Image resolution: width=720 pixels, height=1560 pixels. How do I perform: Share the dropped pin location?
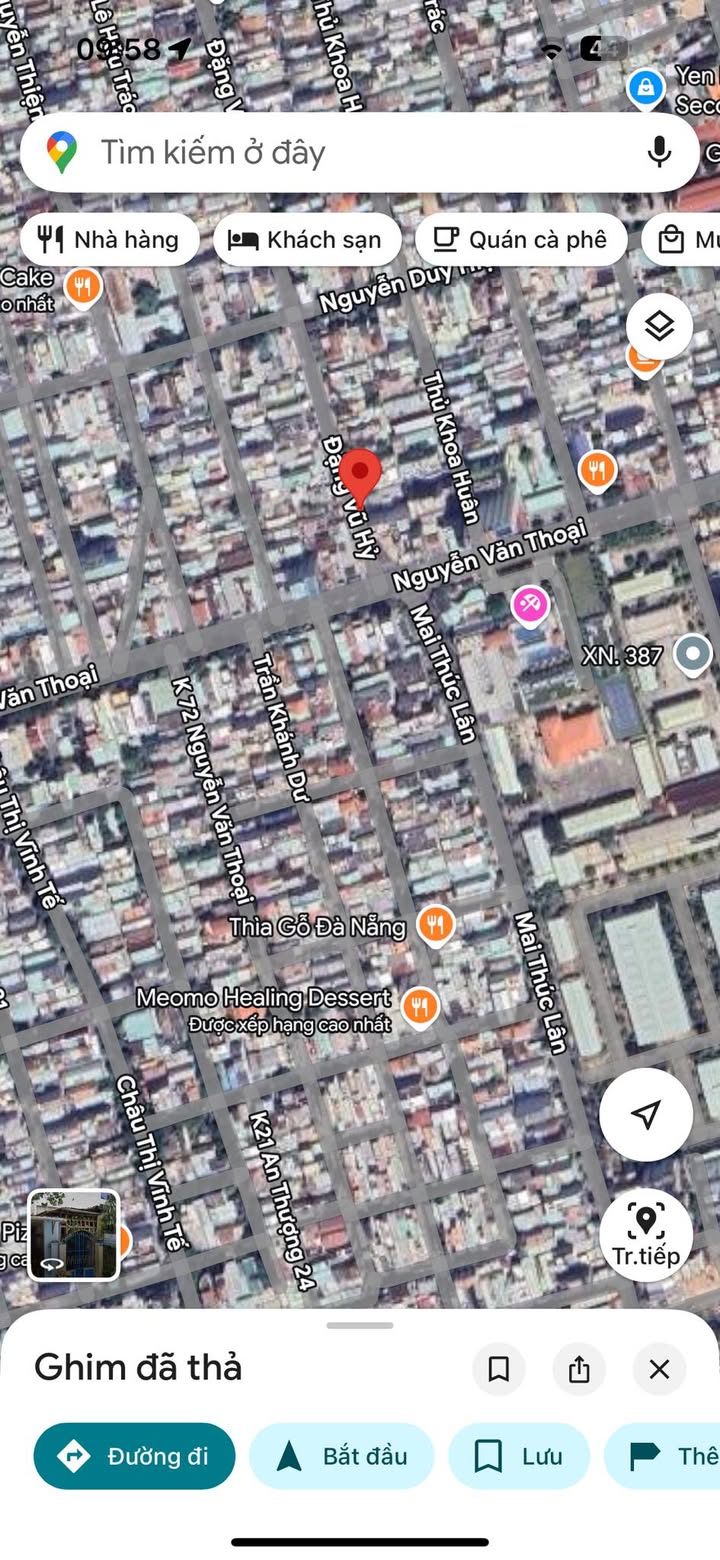(x=579, y=1369)
